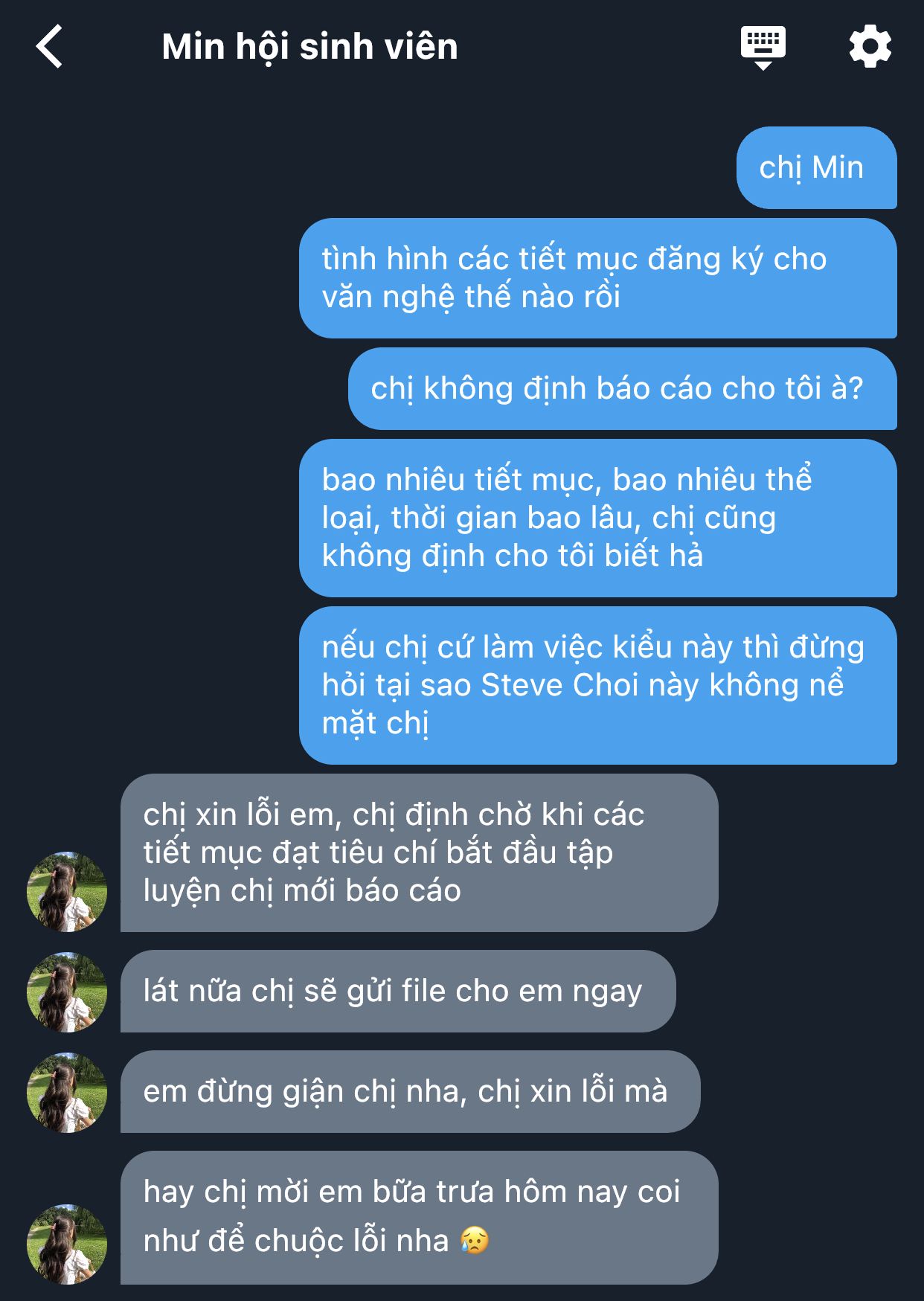Open the keyboard toggle icon
Viewport: 924px width, 1301px height.
point(763,46)
